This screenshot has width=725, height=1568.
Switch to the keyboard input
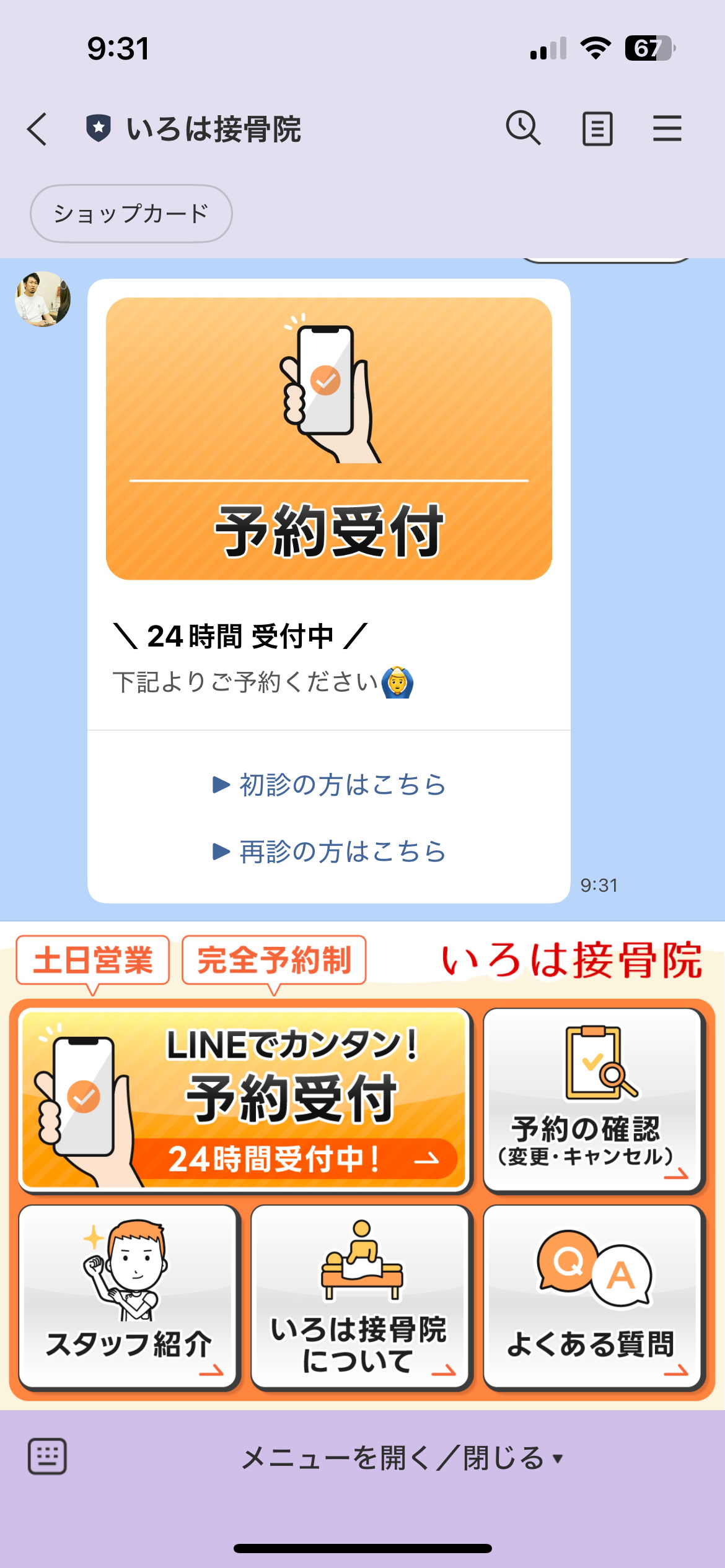(x=47, y=1456)
